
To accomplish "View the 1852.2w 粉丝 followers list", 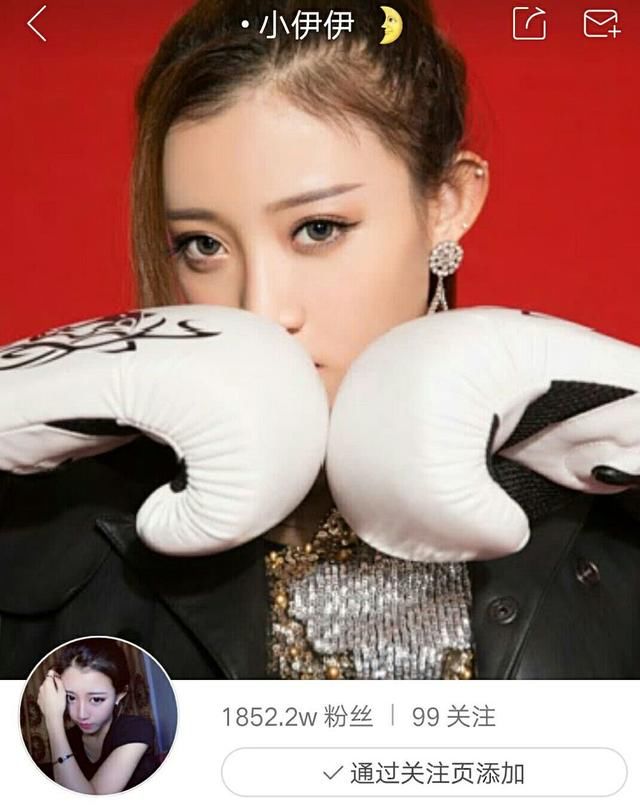I will click(297, 716).
